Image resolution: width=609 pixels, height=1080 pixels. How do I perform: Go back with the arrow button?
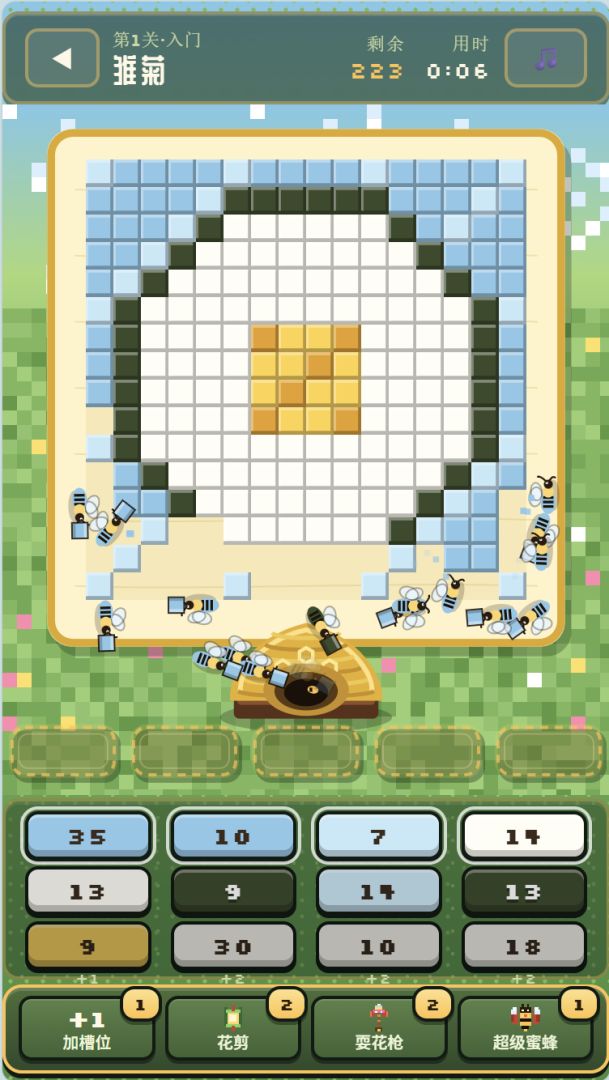coord(62,58)
